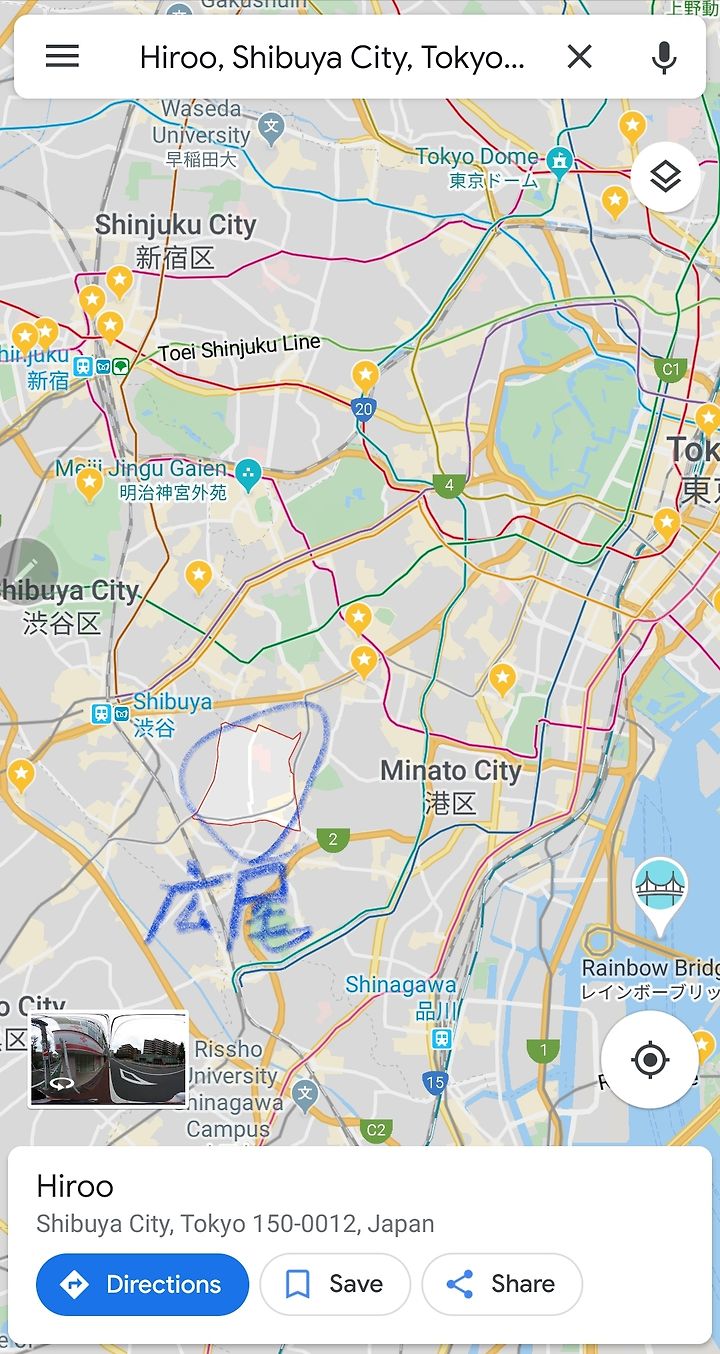Image resolution: width=720 pixels, height=1354 pixels.
Task: Start voice search with the microphone
Action: (664, 57)
